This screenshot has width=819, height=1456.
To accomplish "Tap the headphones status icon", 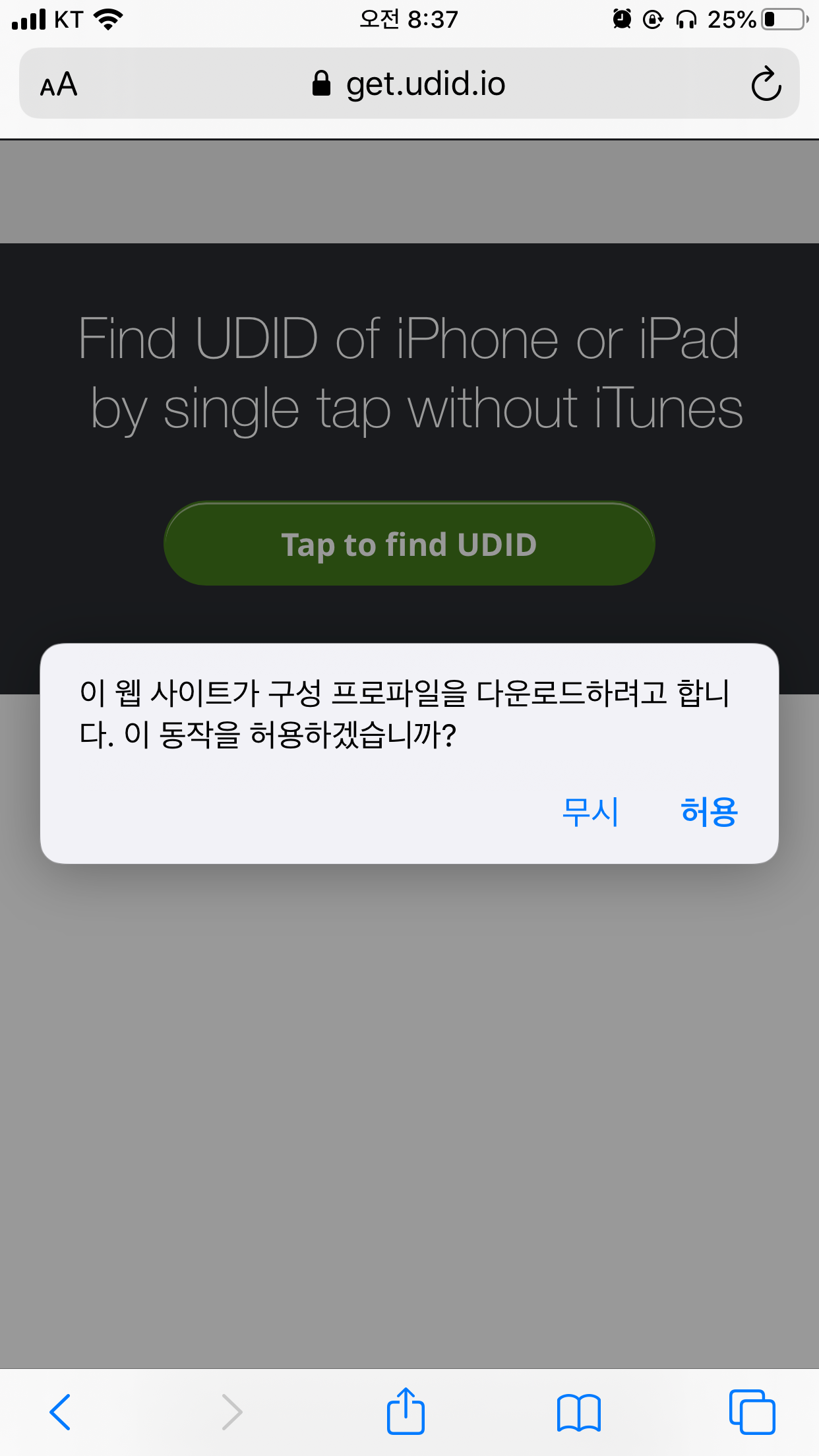I will (x=686, y=18).
